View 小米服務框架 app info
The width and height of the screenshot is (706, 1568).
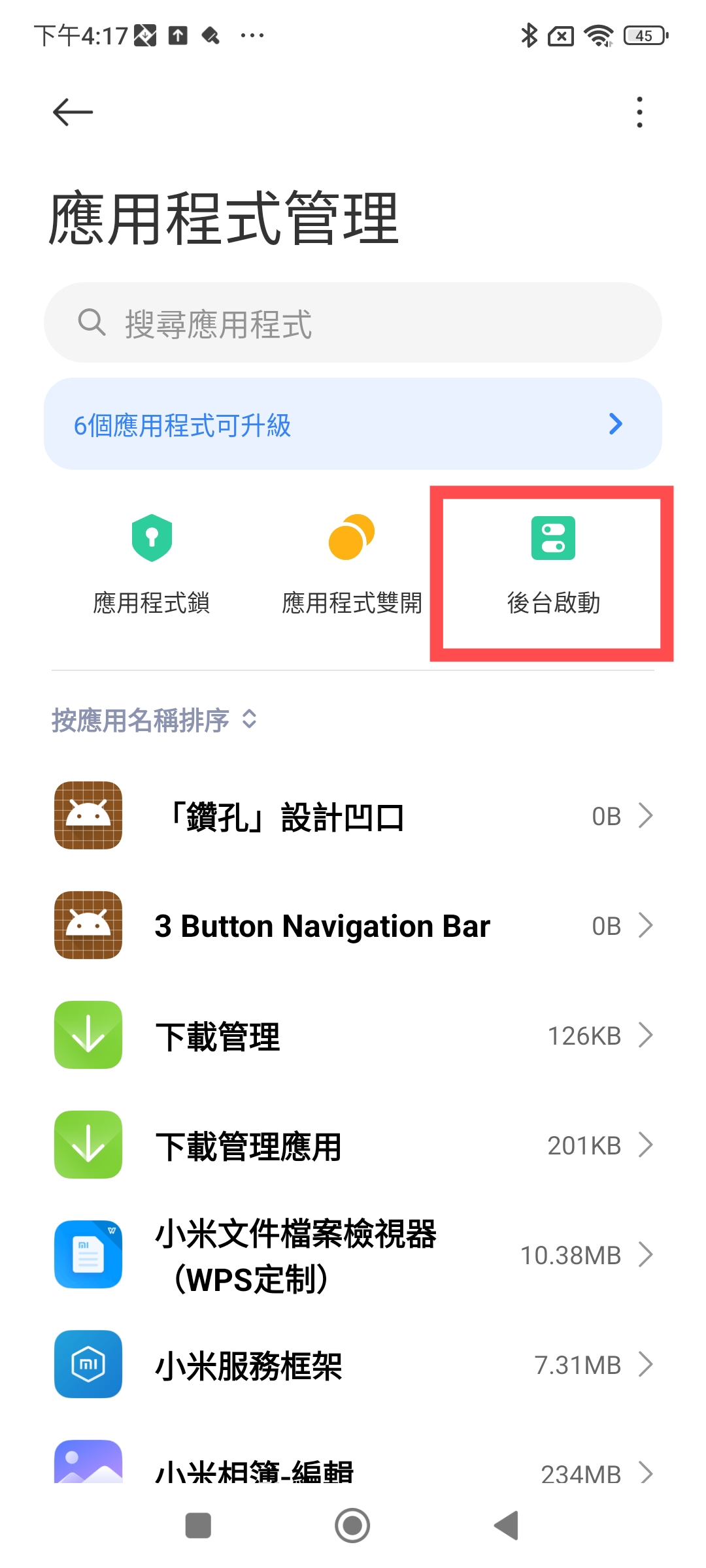tap(353, 1365)
